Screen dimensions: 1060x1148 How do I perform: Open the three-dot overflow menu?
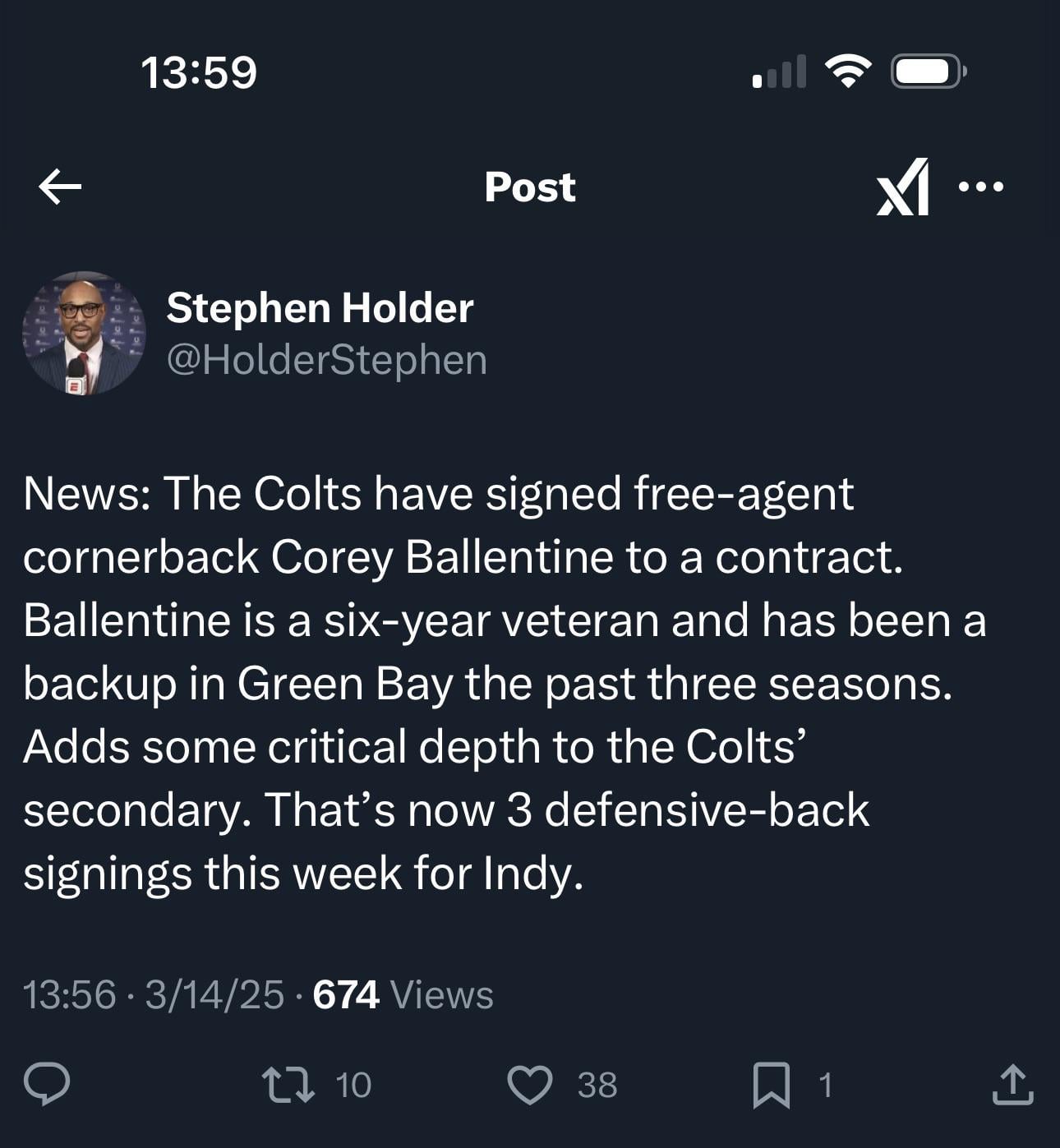[x=980, y=187]
